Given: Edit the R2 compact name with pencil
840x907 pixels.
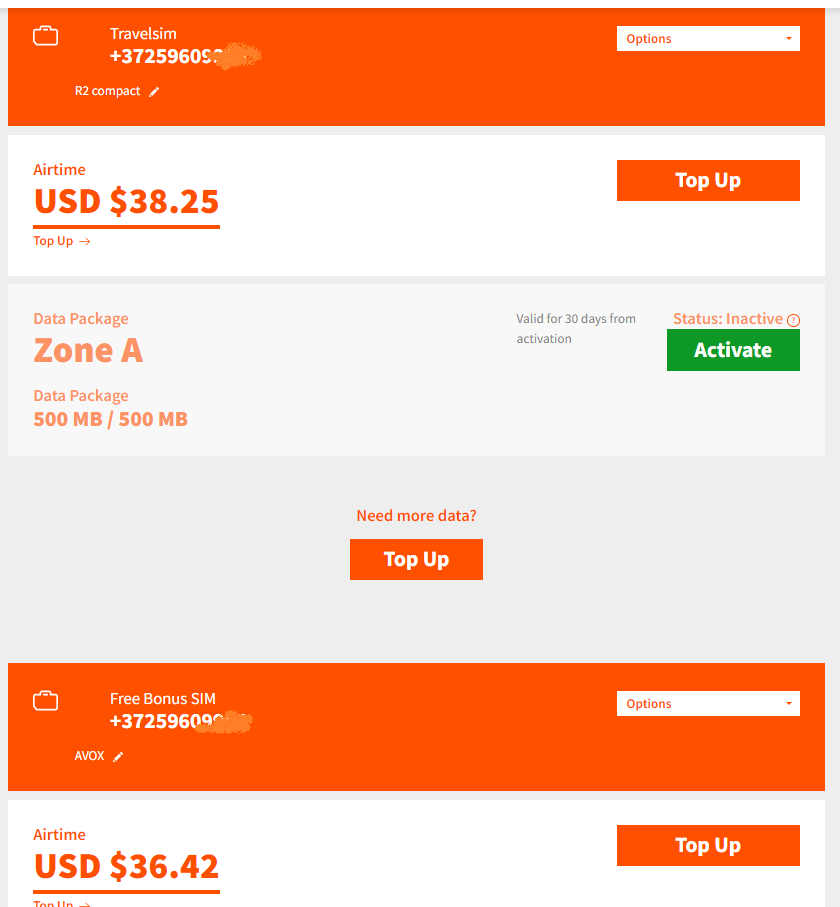Looking at the screenshot, I should pyautogui.click(x=154, y=92).
